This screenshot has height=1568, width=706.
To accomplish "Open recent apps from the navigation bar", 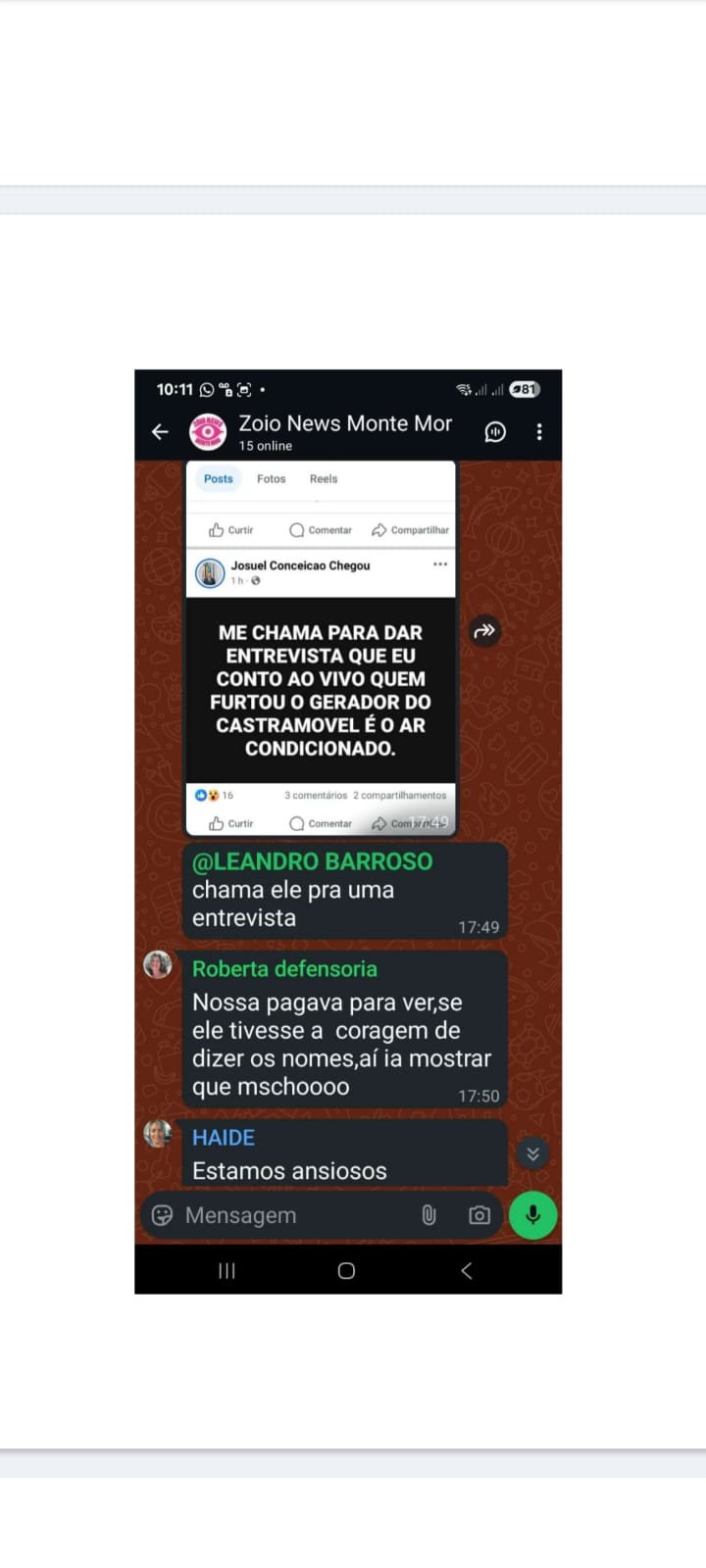I will 227,1271.
